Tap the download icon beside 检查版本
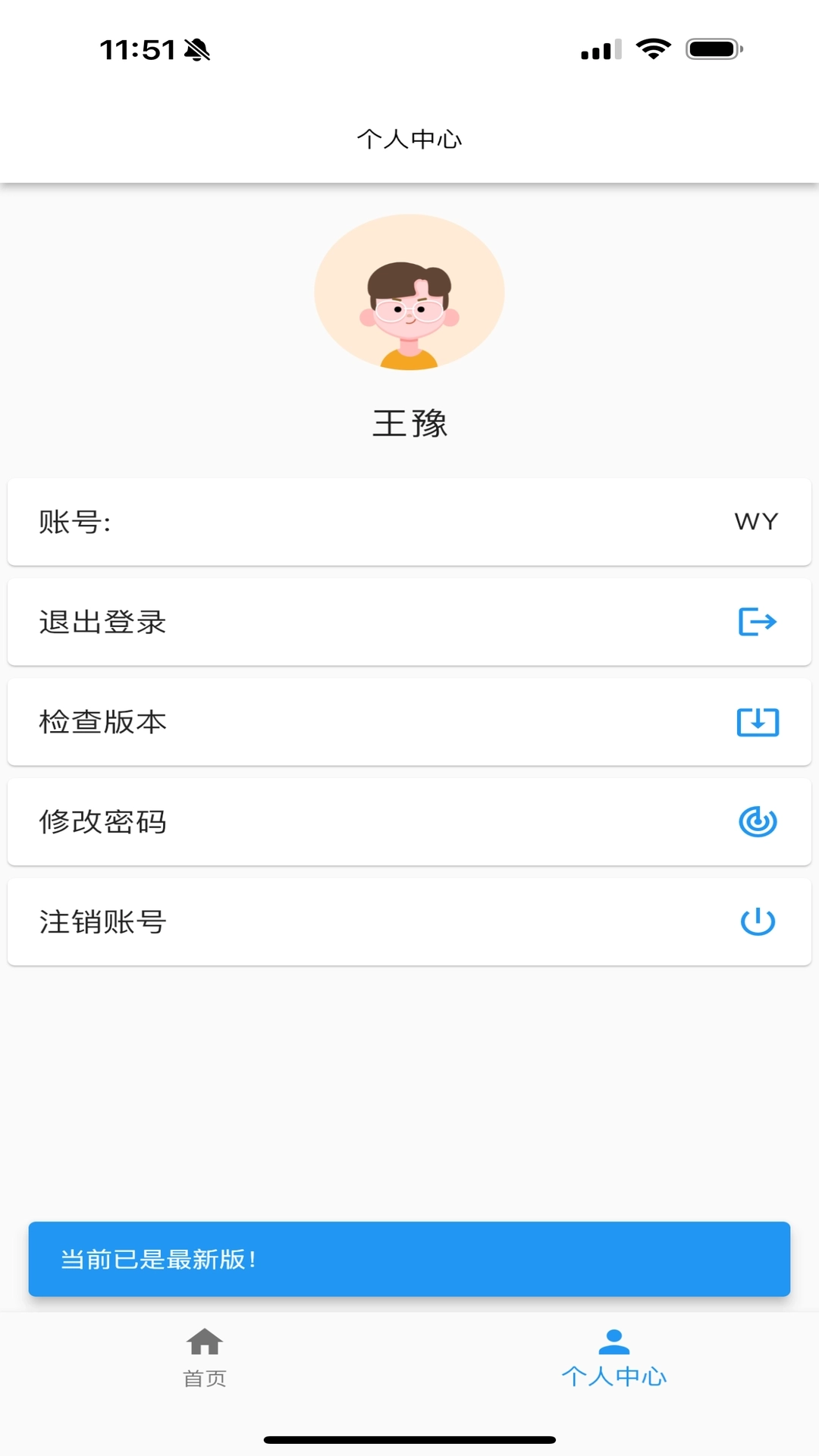 (757, 722)
